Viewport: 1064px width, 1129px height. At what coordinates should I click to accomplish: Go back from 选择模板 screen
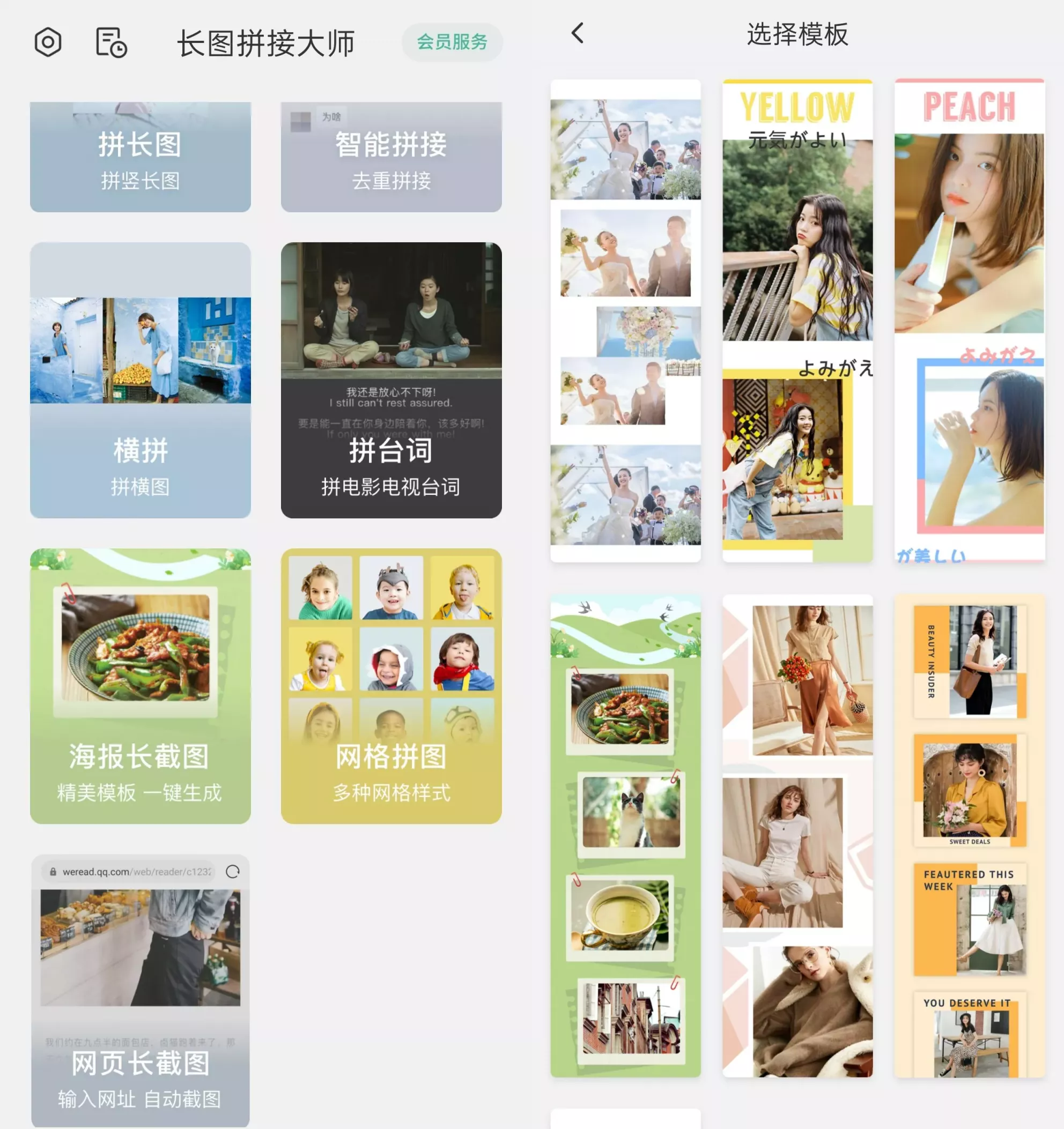[x=578, y=34]
